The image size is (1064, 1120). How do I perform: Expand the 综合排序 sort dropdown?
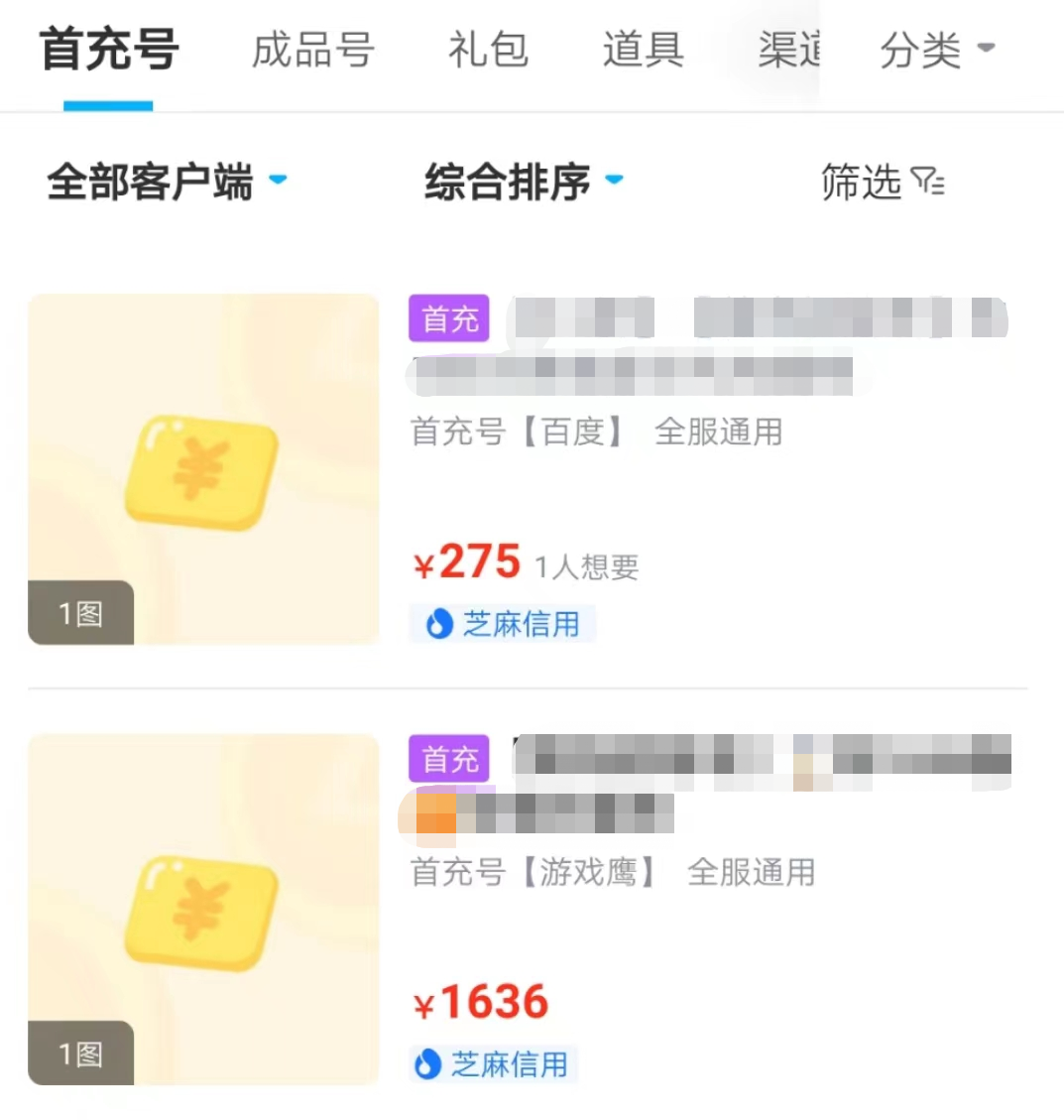click(x=524, y=182)
